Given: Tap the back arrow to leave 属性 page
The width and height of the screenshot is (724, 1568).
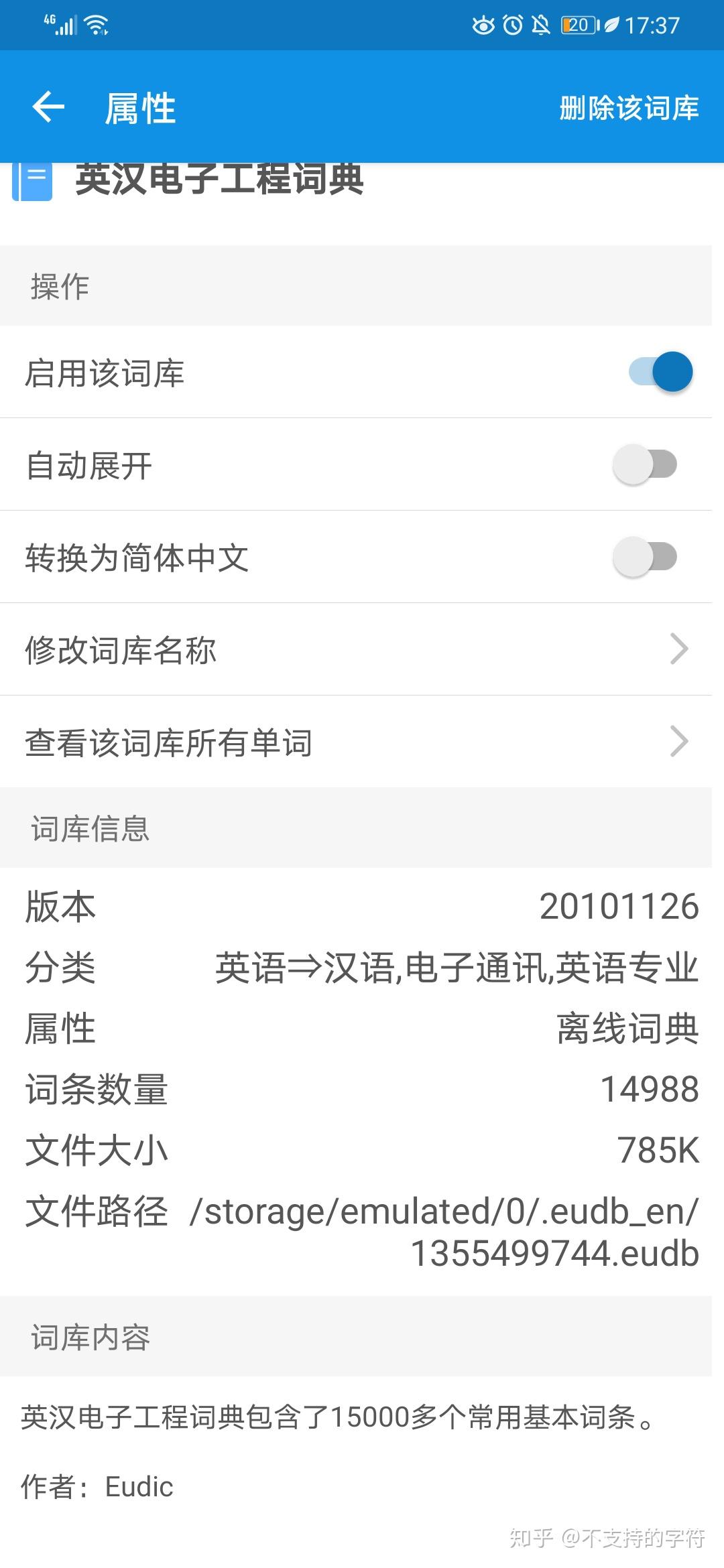Looking at the screenshot, I should (48, 107).
